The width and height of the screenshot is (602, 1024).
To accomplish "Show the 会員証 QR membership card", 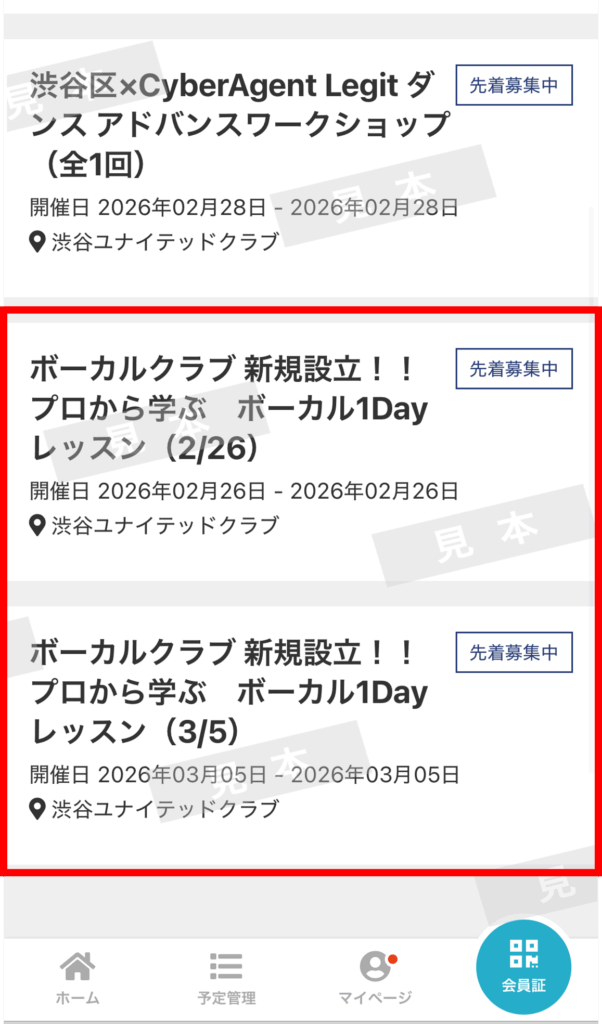I will 523,966.
